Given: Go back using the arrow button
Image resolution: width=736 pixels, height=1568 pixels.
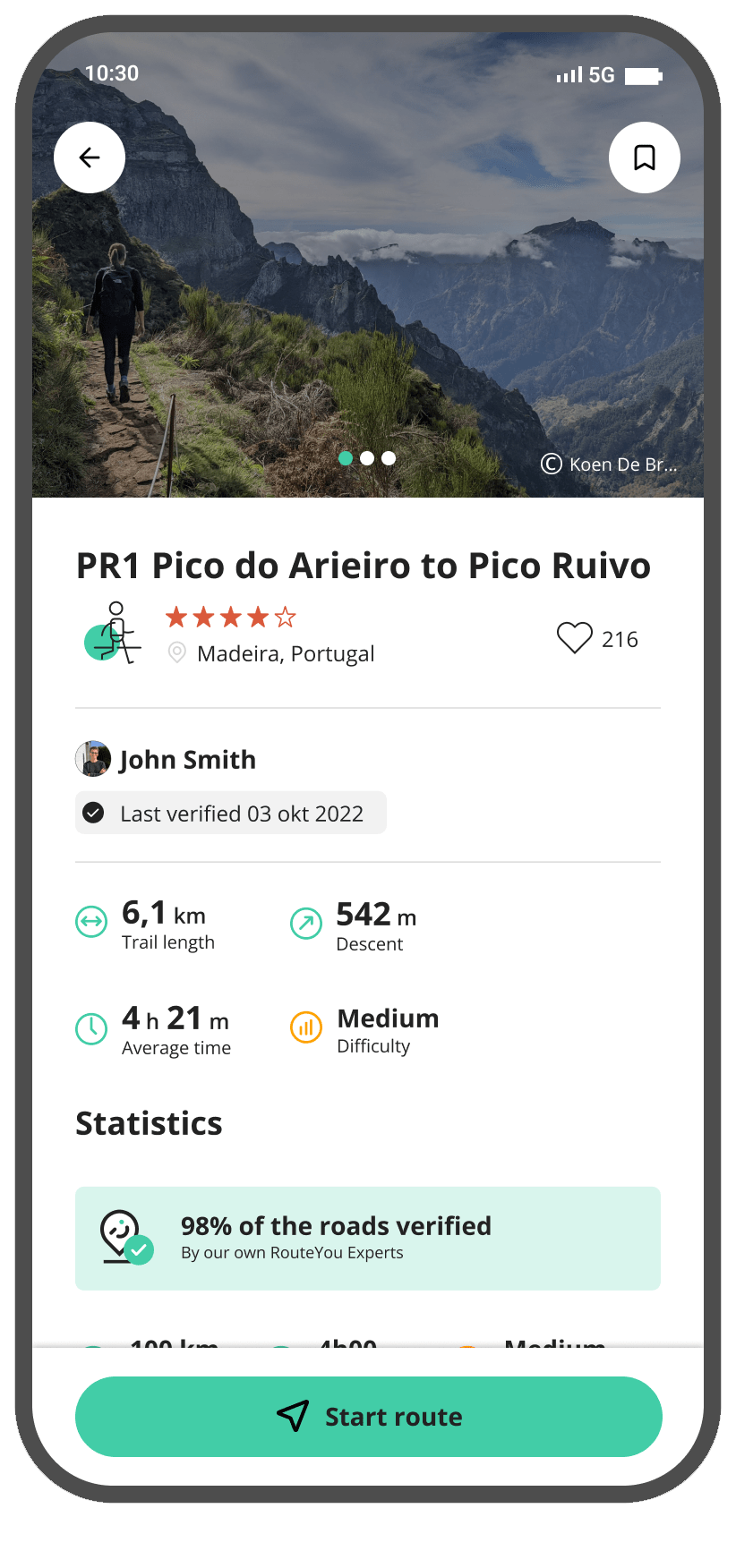Looking at the screenshot, I should [90, 158].
